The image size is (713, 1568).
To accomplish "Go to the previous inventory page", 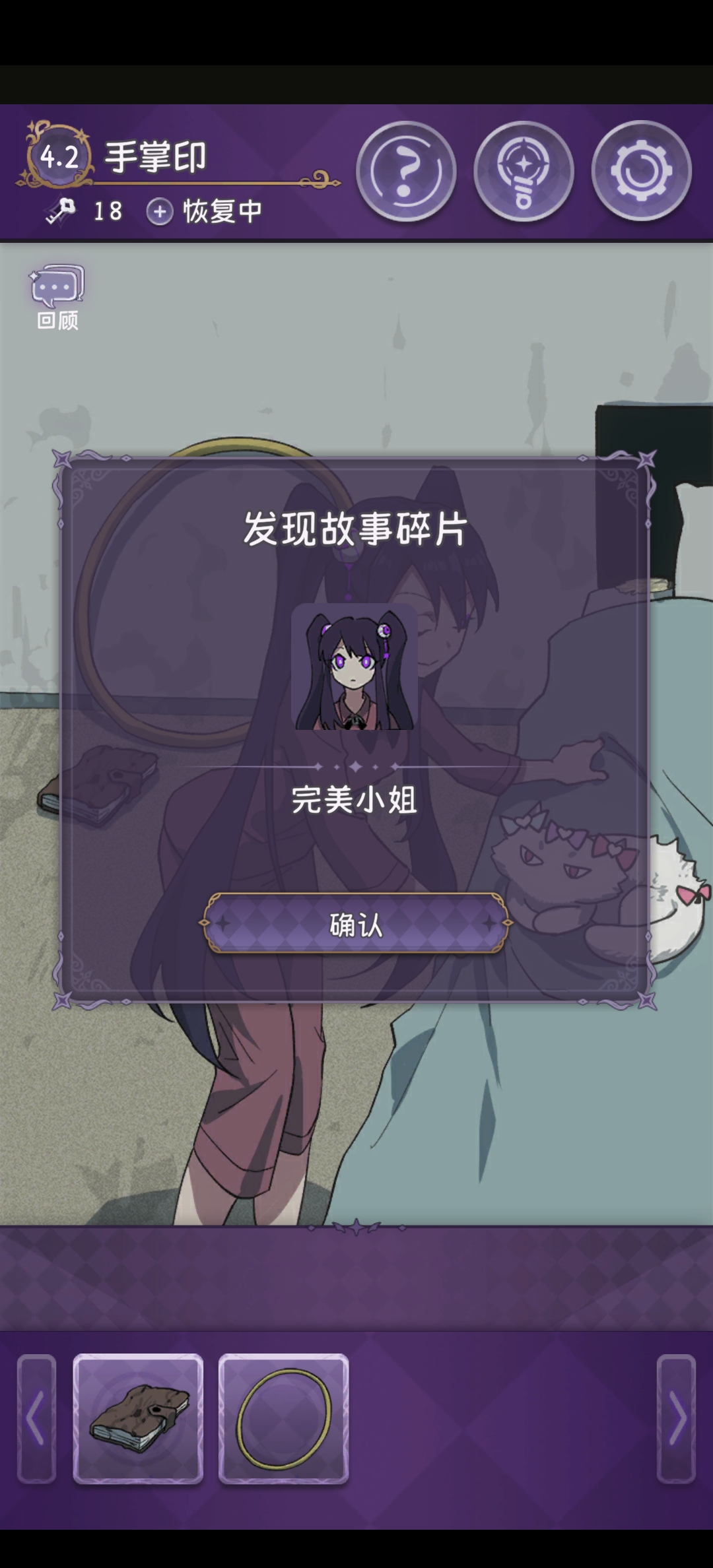I will coord(36,1419).
